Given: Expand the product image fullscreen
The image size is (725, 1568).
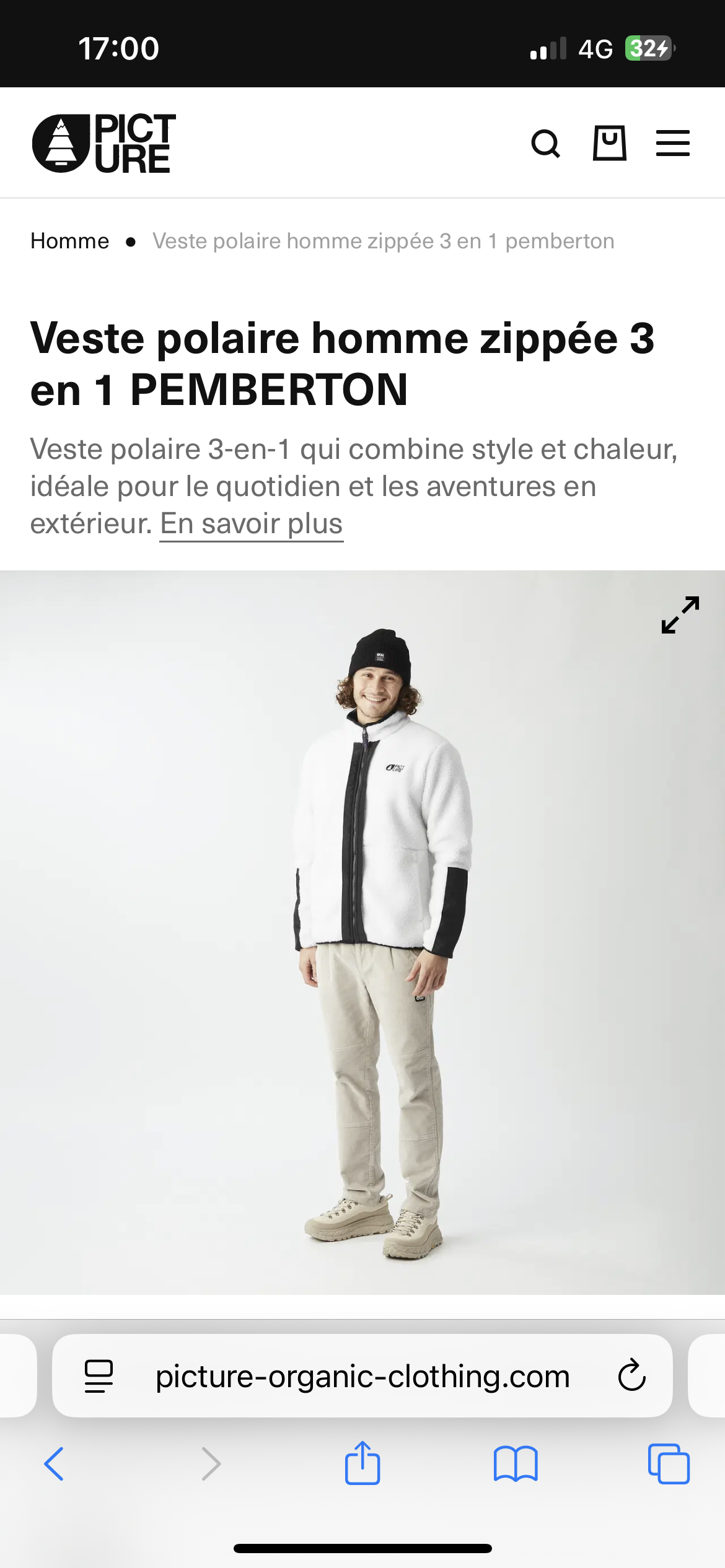Looking at the screenshot, I should click(x=680, y=615).
